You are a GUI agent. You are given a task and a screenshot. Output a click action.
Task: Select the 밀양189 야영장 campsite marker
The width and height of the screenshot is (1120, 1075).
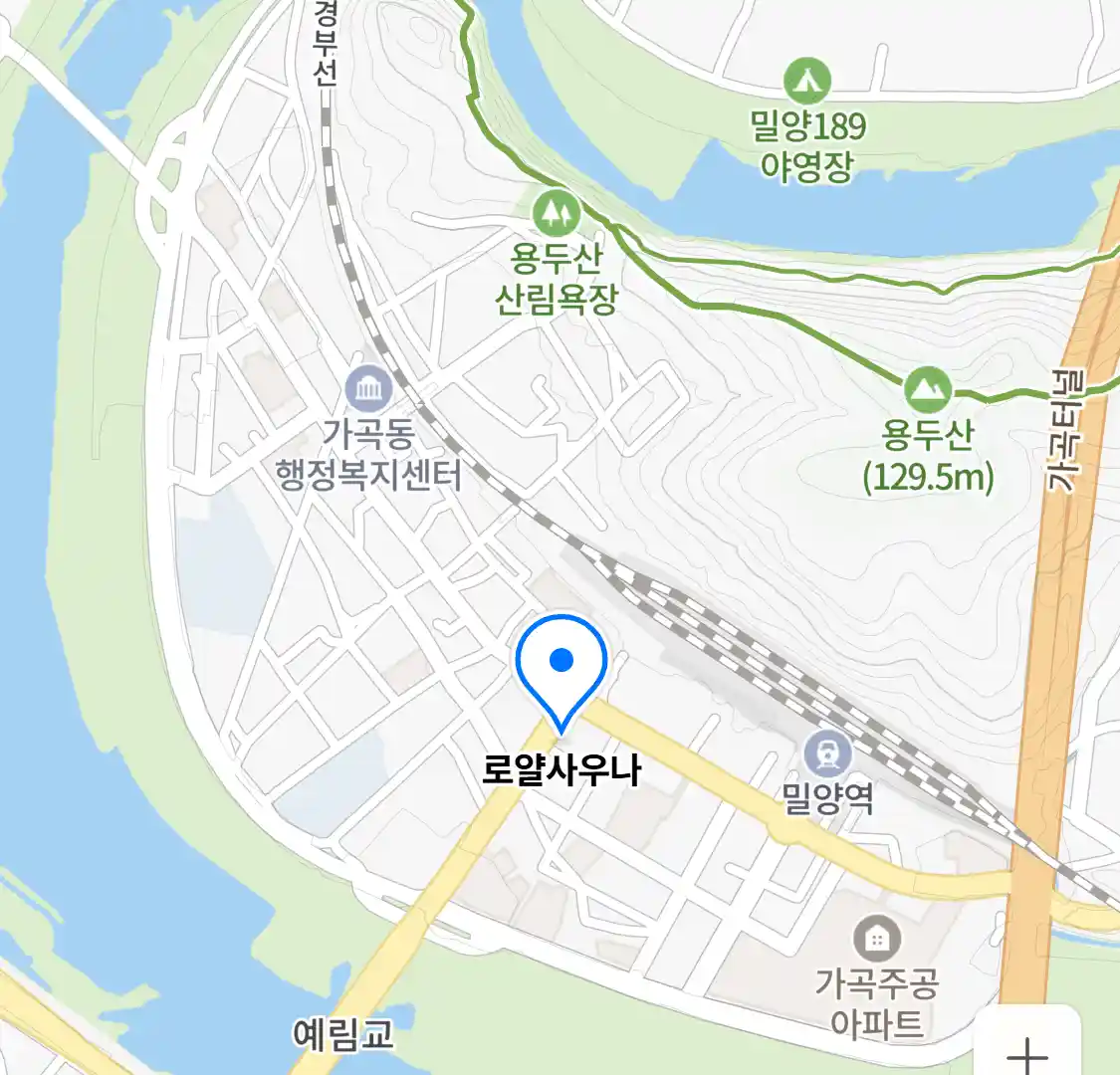pos(806,82)
